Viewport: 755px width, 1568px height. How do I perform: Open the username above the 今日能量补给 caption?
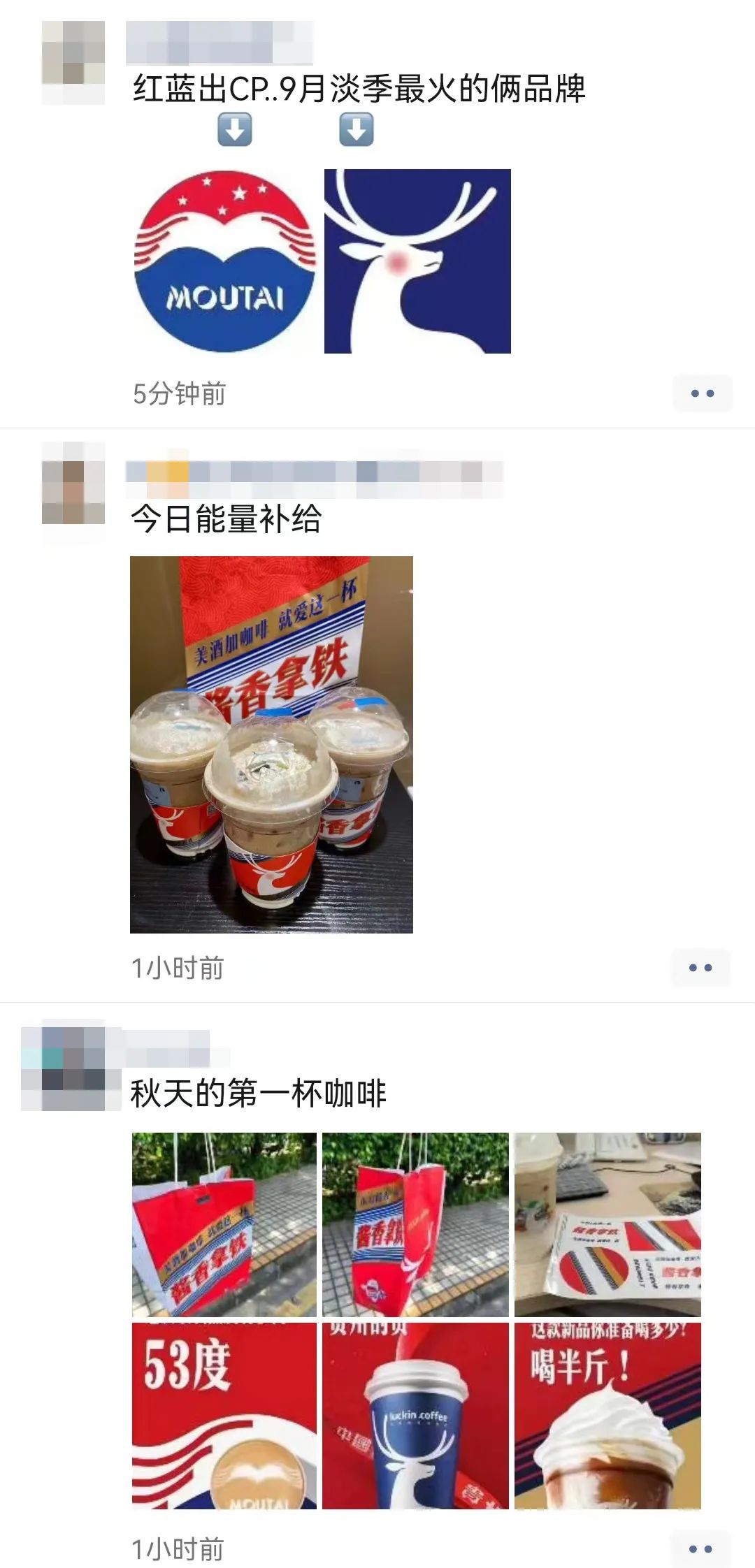315,472
